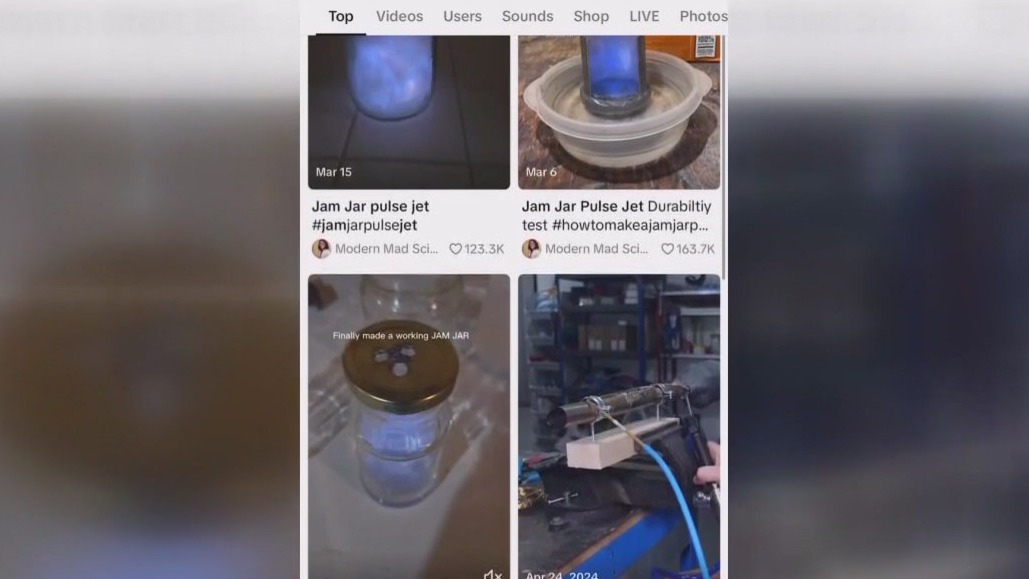Play the 'Finally made a working JAM JAR' video
Image resolution: width=1029 pixels, height=579 pixels.
pyautogui.click(x=408, y=420)
